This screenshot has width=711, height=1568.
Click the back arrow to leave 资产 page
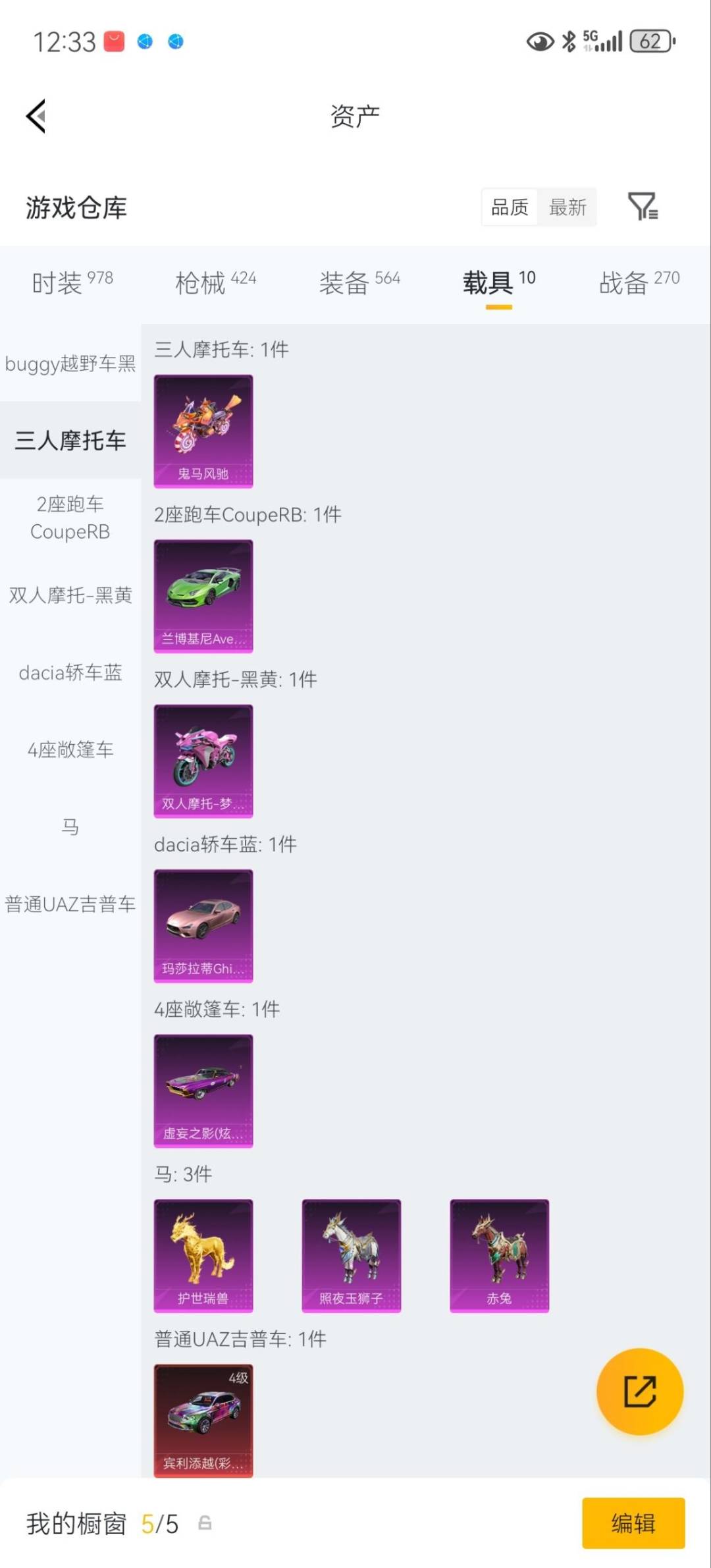(36, 116)
